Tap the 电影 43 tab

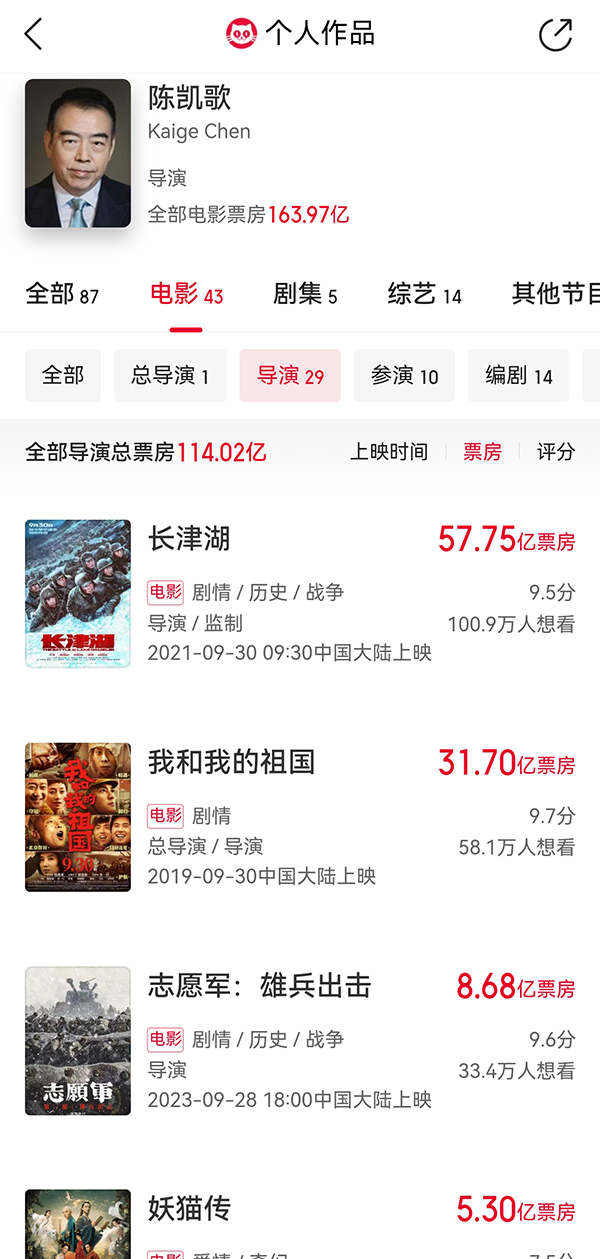click(x=187, y=294)
